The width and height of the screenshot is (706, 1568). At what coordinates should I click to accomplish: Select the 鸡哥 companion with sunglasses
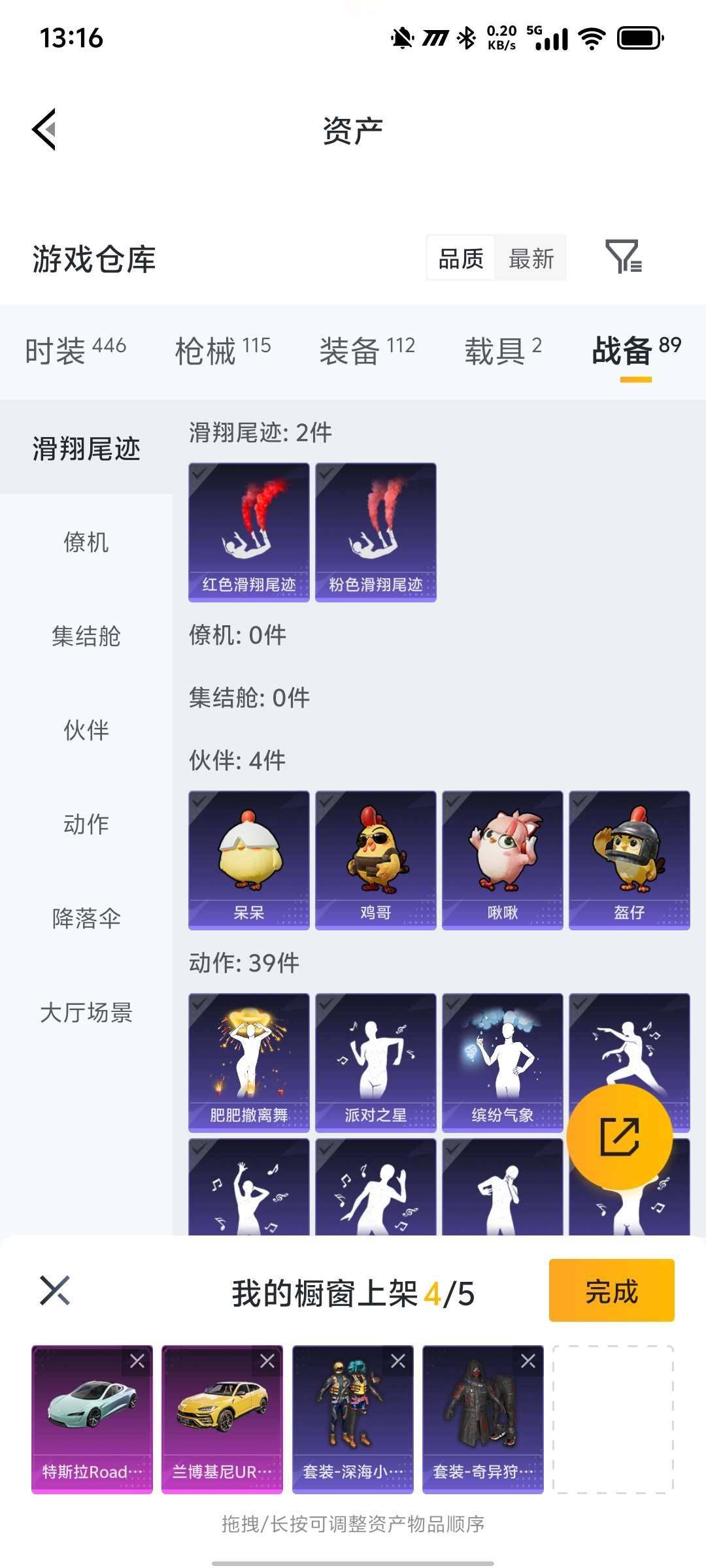click(x=376, y=859)
